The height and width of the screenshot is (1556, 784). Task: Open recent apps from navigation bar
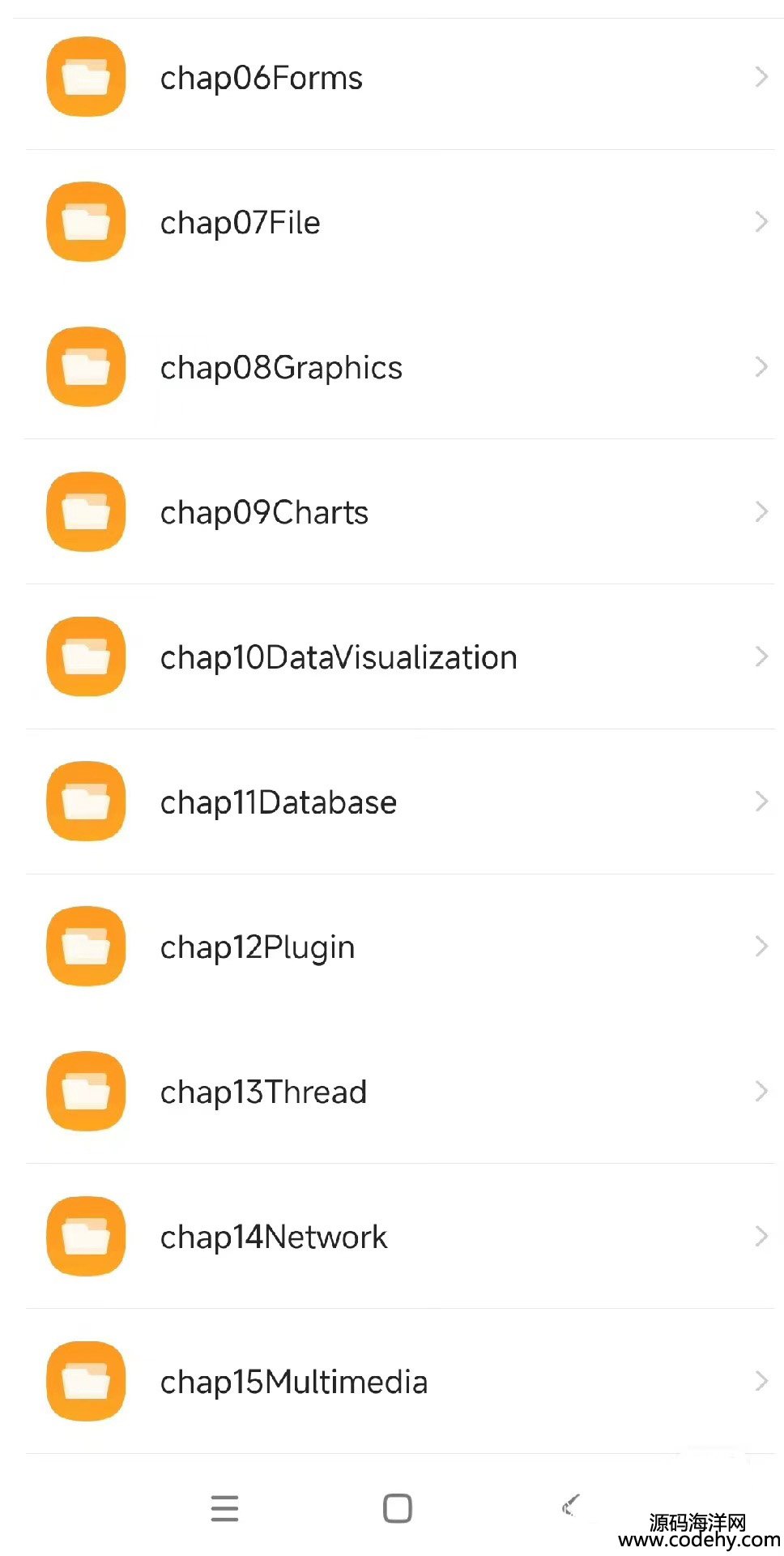click(x=224, y=1508)
